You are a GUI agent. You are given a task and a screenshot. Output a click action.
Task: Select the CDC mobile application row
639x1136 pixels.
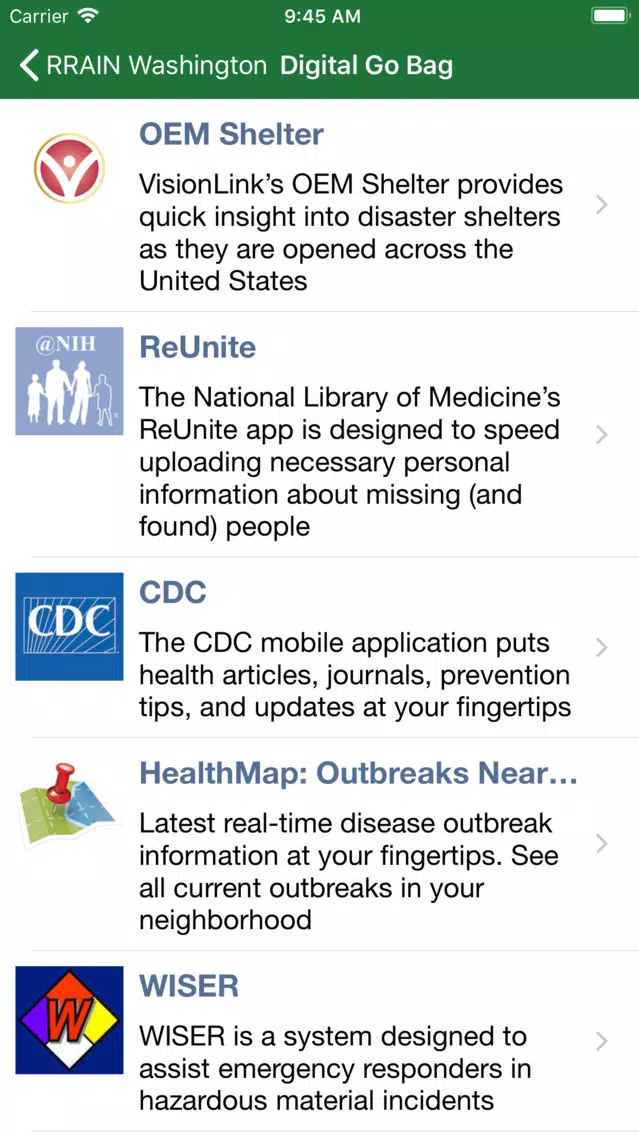coord(320,648)
